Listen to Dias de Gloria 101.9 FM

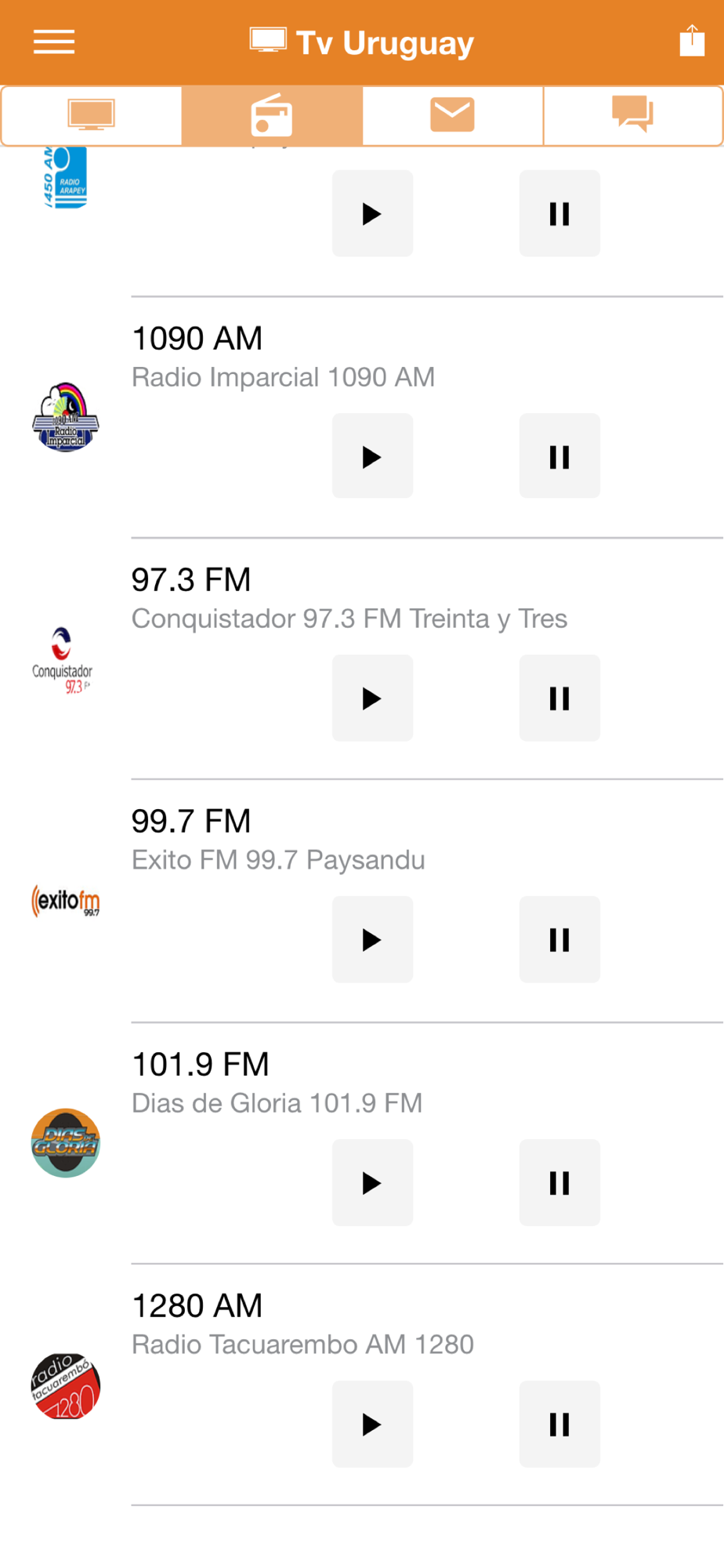click(x=372, y=1182)
